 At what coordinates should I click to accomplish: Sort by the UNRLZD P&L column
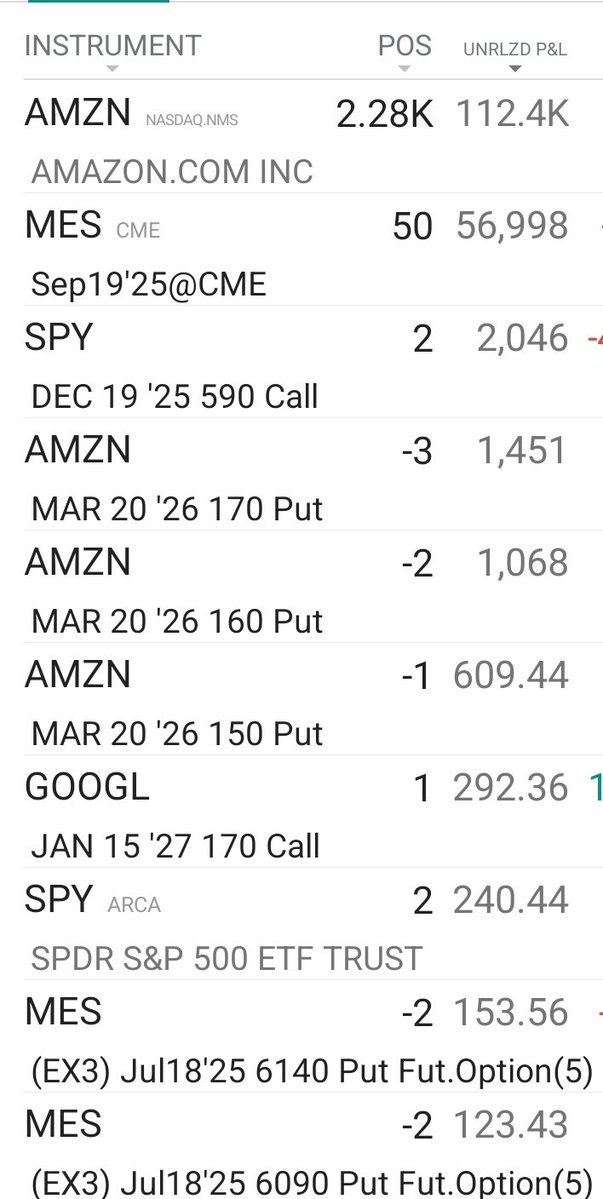click(x=515, y=50)
